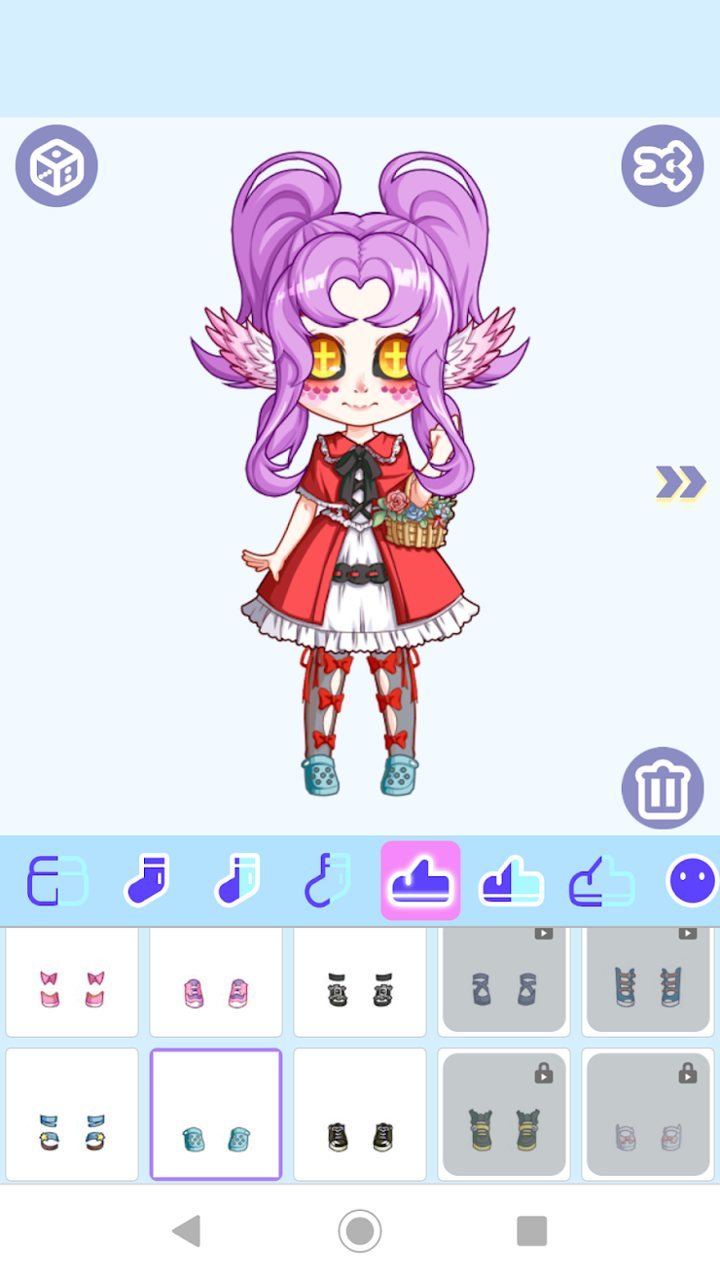720x1279 pixels.
Task: Select the short socks category icon
Action: click(148, 878)
